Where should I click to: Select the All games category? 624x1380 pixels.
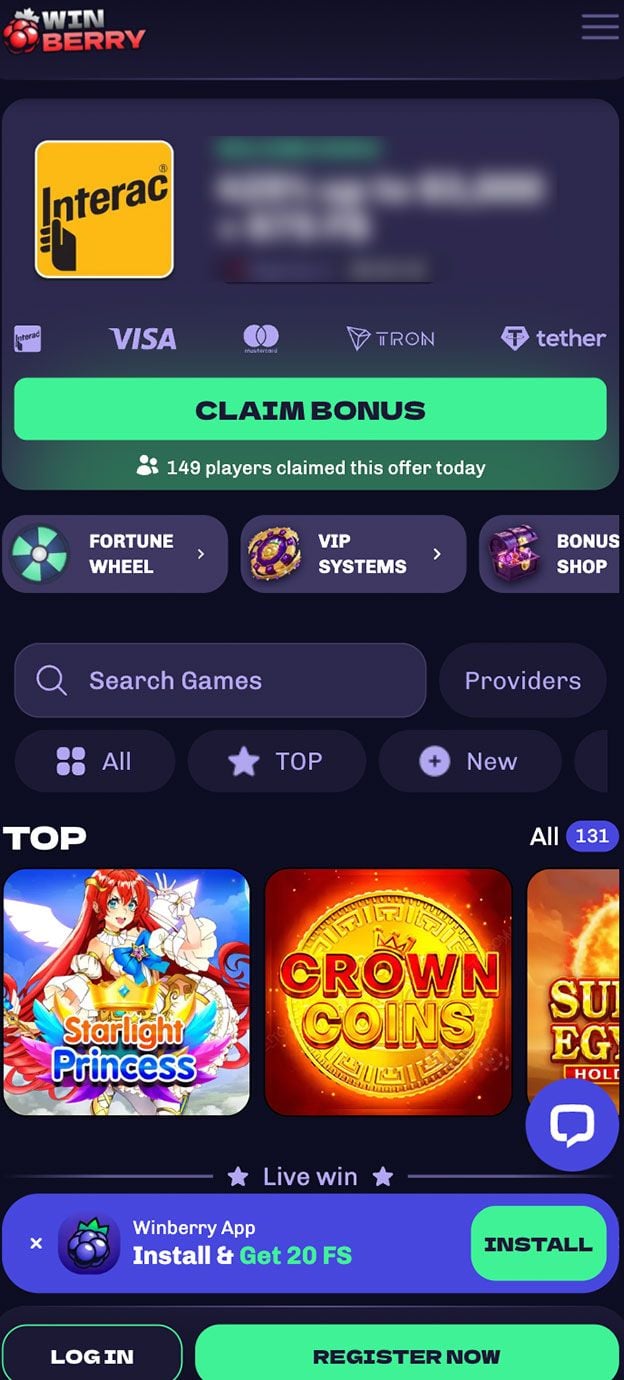[95, 761]
